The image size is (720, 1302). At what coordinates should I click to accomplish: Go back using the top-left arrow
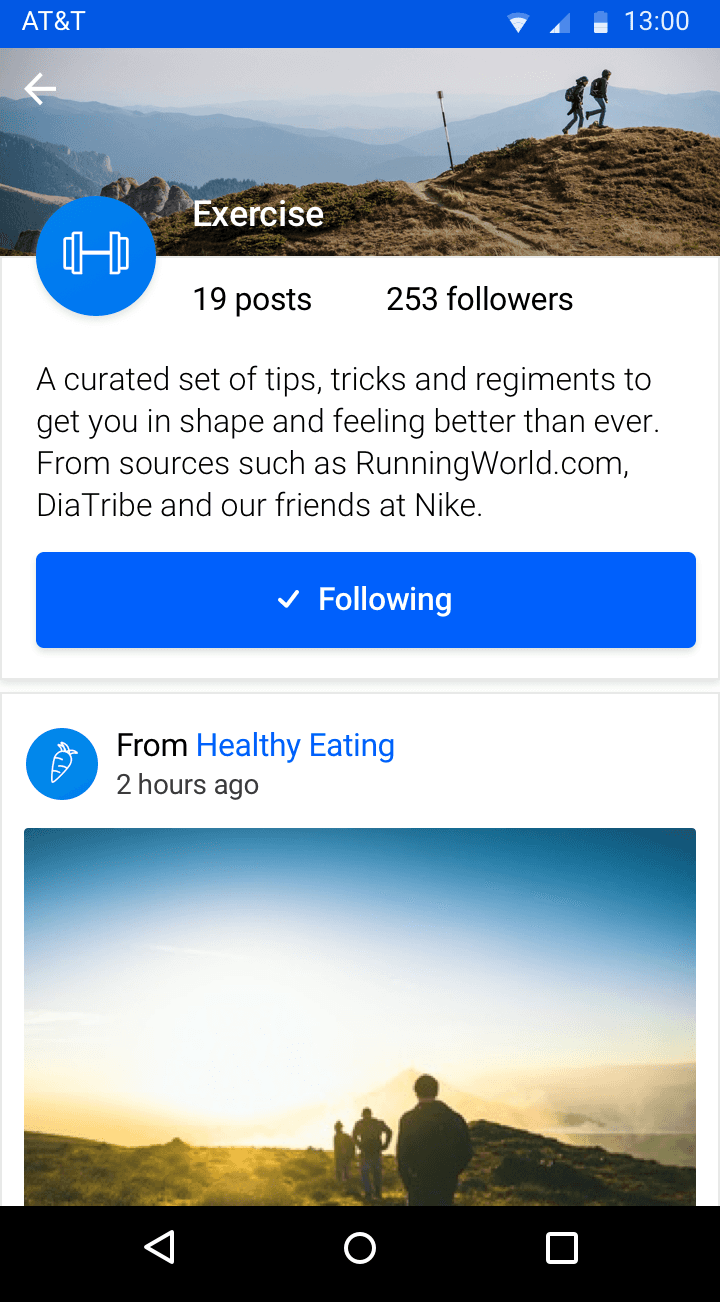(40, 89)
